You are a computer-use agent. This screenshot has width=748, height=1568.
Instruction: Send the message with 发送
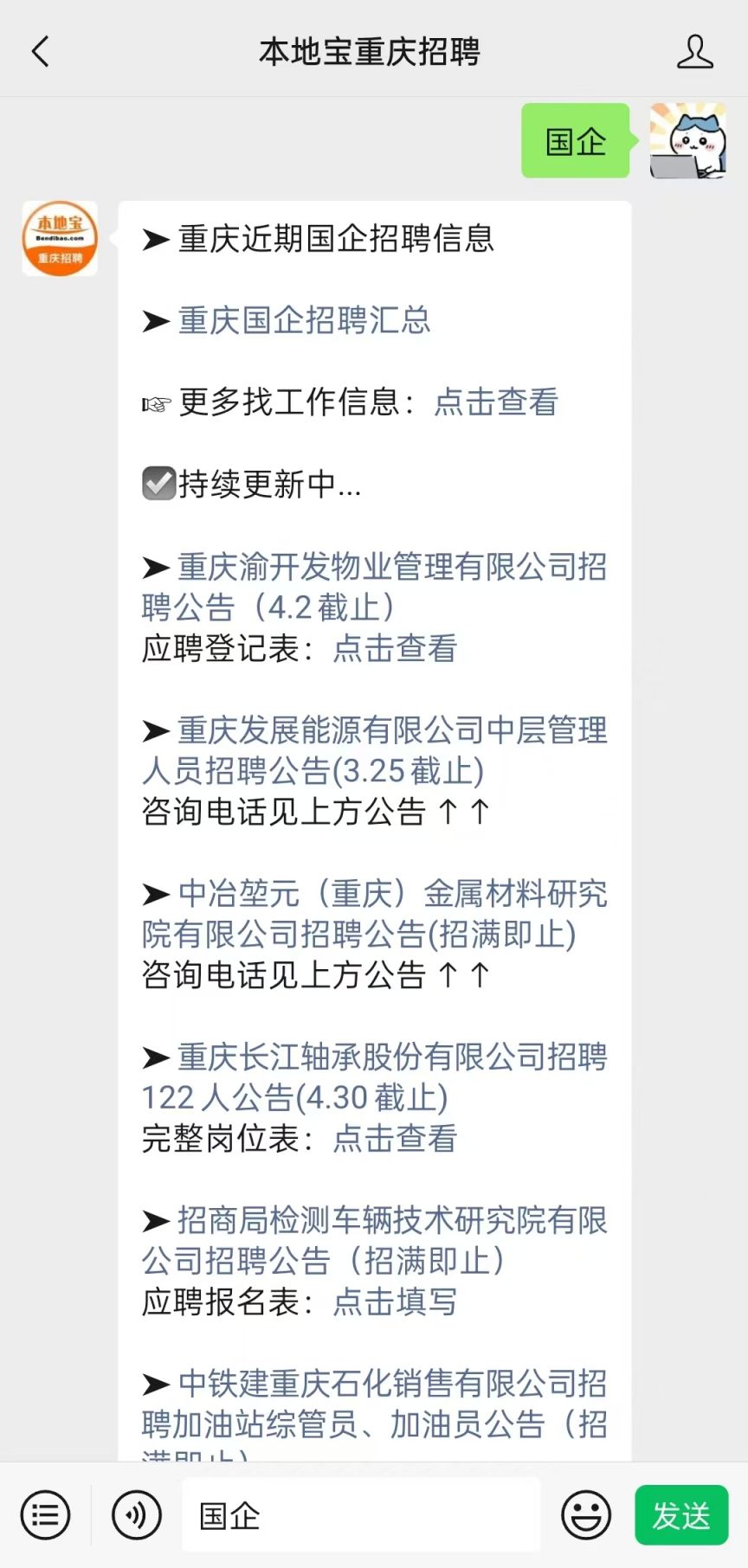681,1515
